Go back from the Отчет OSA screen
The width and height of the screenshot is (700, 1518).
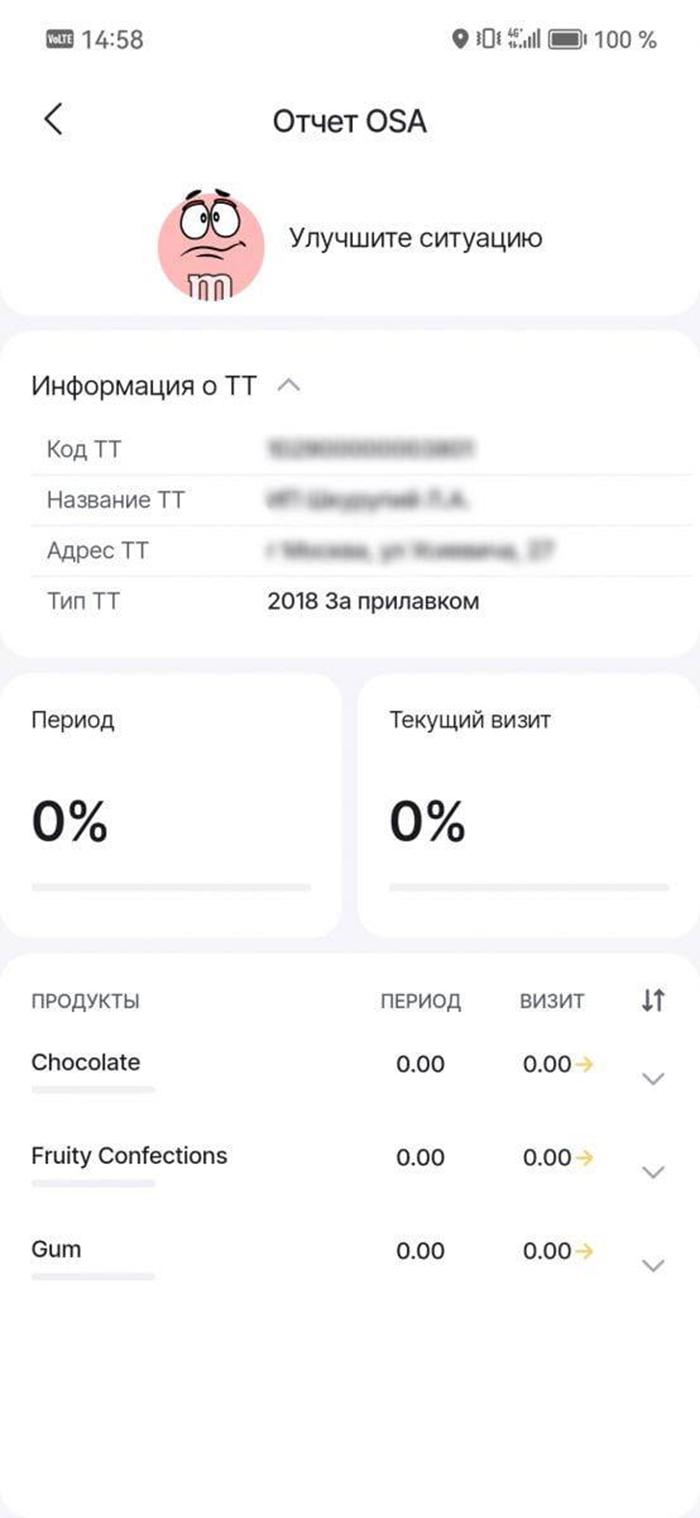pos(54,120)
